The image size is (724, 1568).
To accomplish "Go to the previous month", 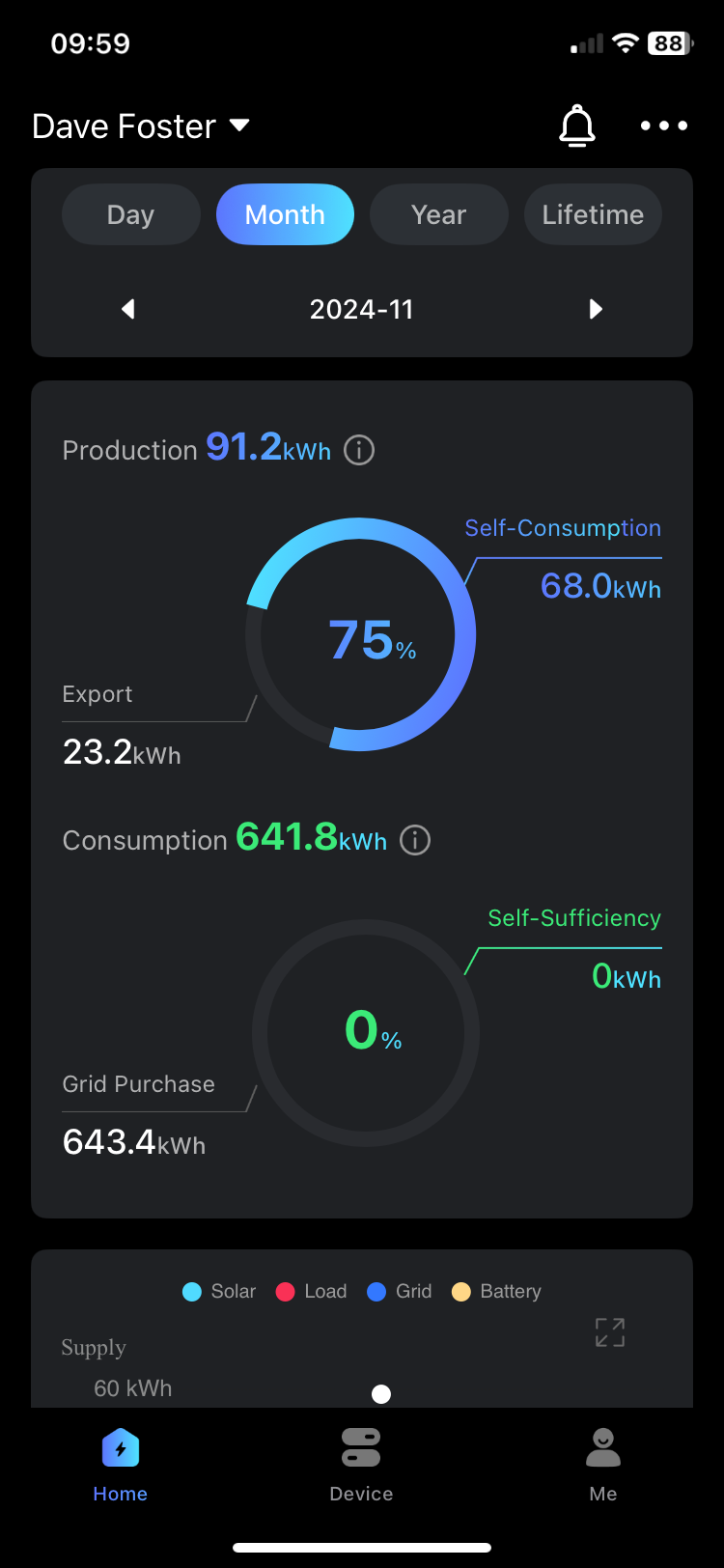I will coord(127,309).
